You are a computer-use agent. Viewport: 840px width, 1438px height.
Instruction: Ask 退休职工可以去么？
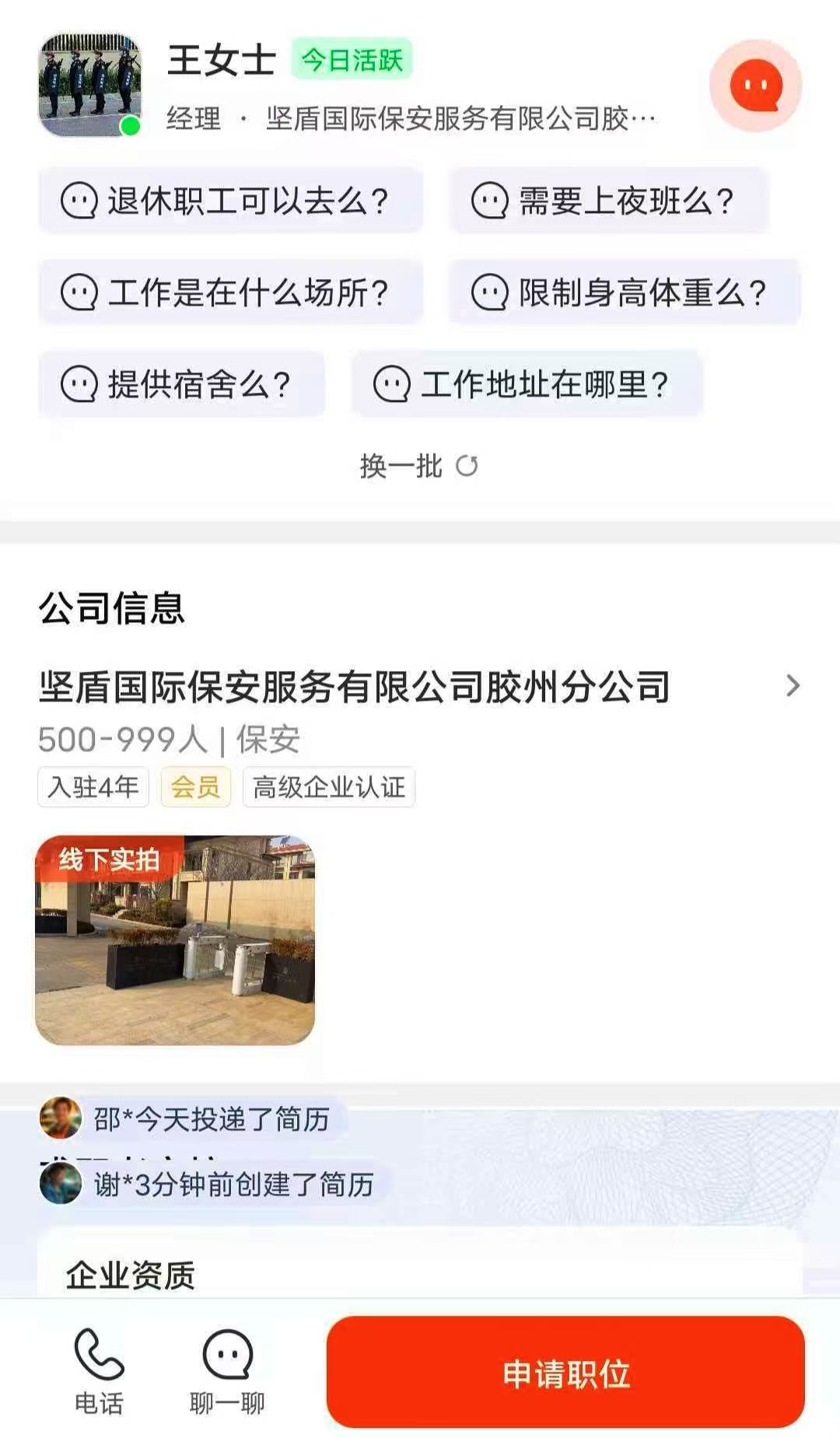coord(230,201)
